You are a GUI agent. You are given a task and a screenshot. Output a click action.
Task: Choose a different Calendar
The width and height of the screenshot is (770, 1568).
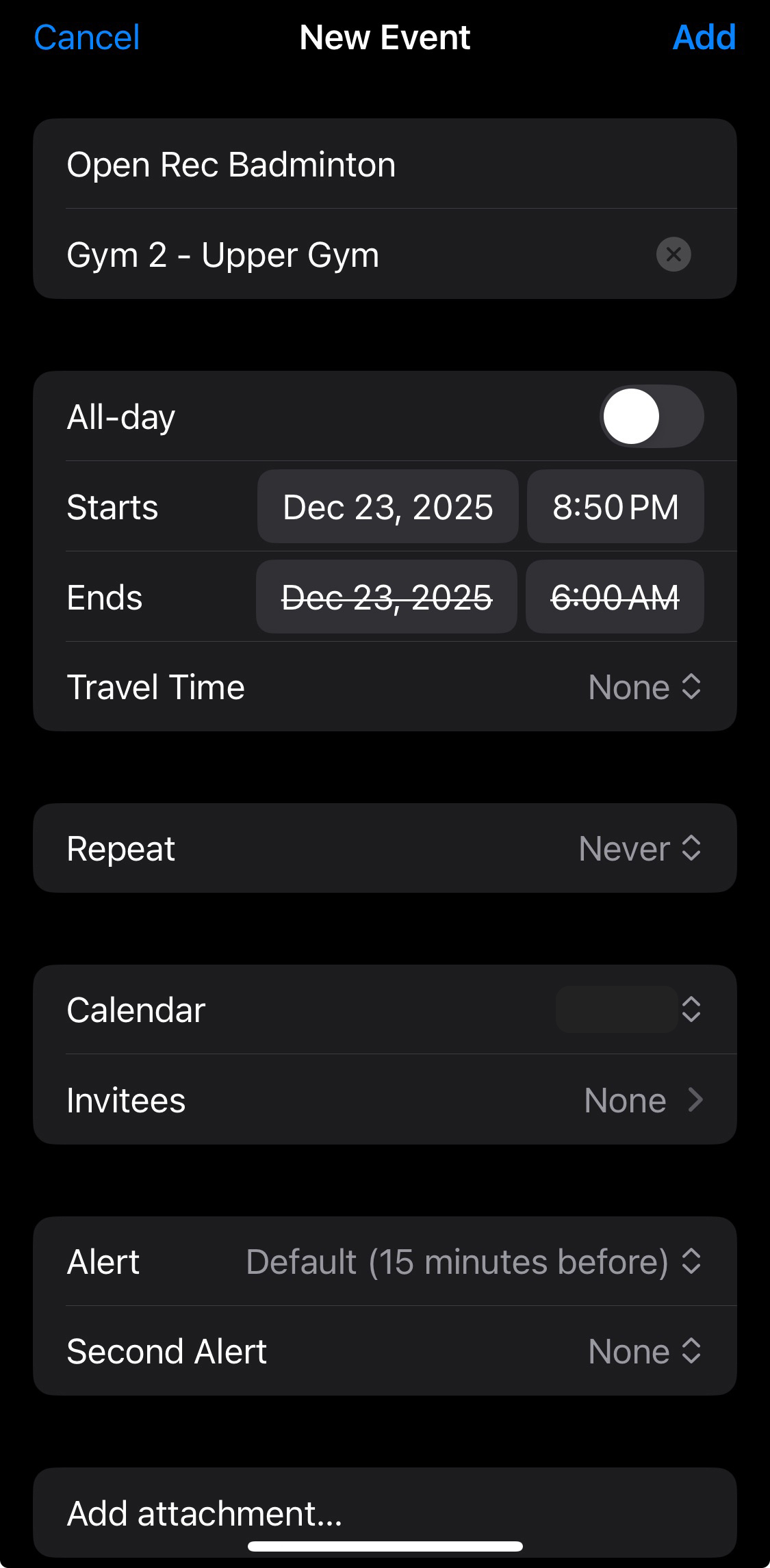pyautogui.click(x=630, y=1010)
